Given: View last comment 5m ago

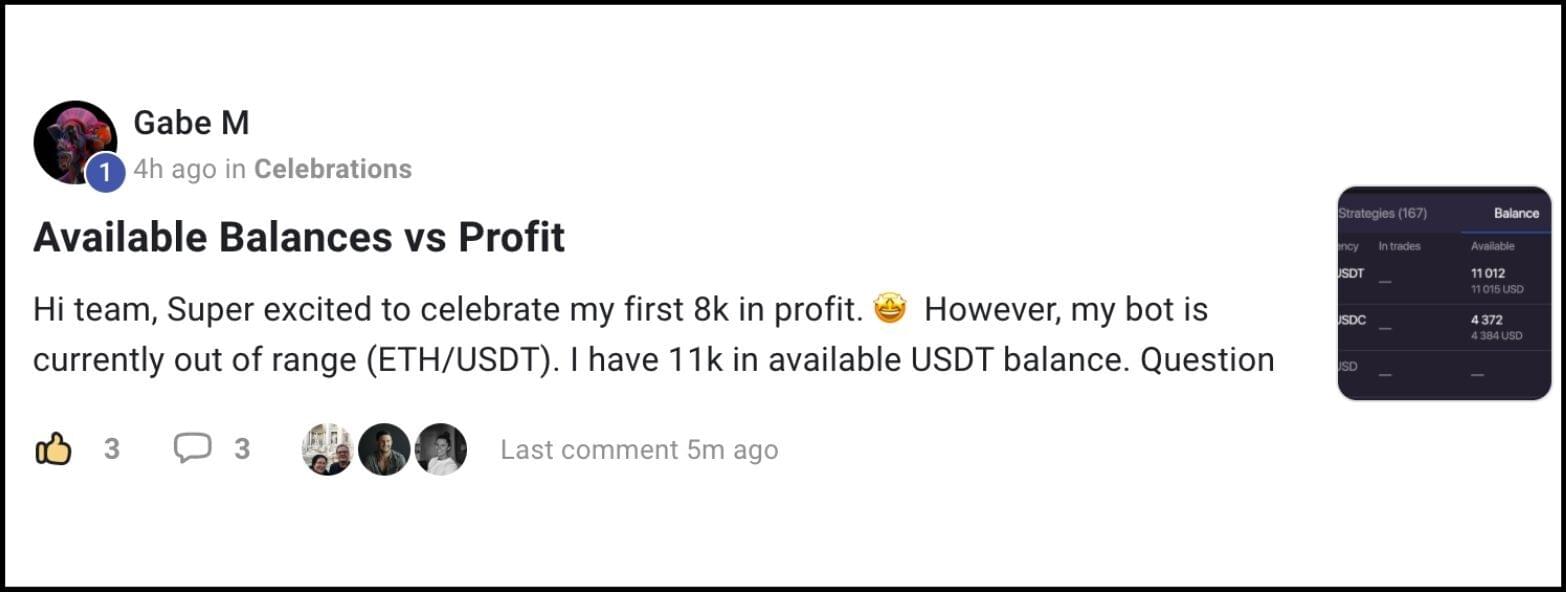Looking at the screenshot, I should (x=638, y=450).
